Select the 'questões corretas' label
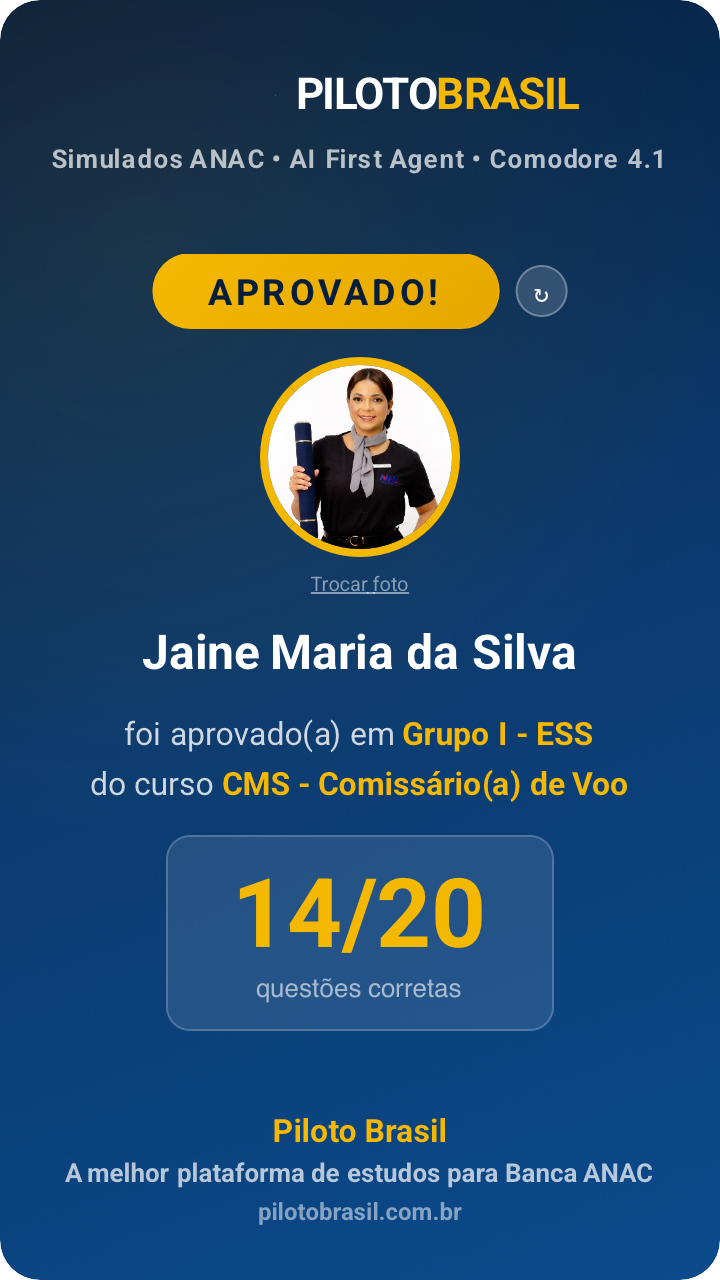The height and width of the screenshot is (1280, 720). pos(360,987)
